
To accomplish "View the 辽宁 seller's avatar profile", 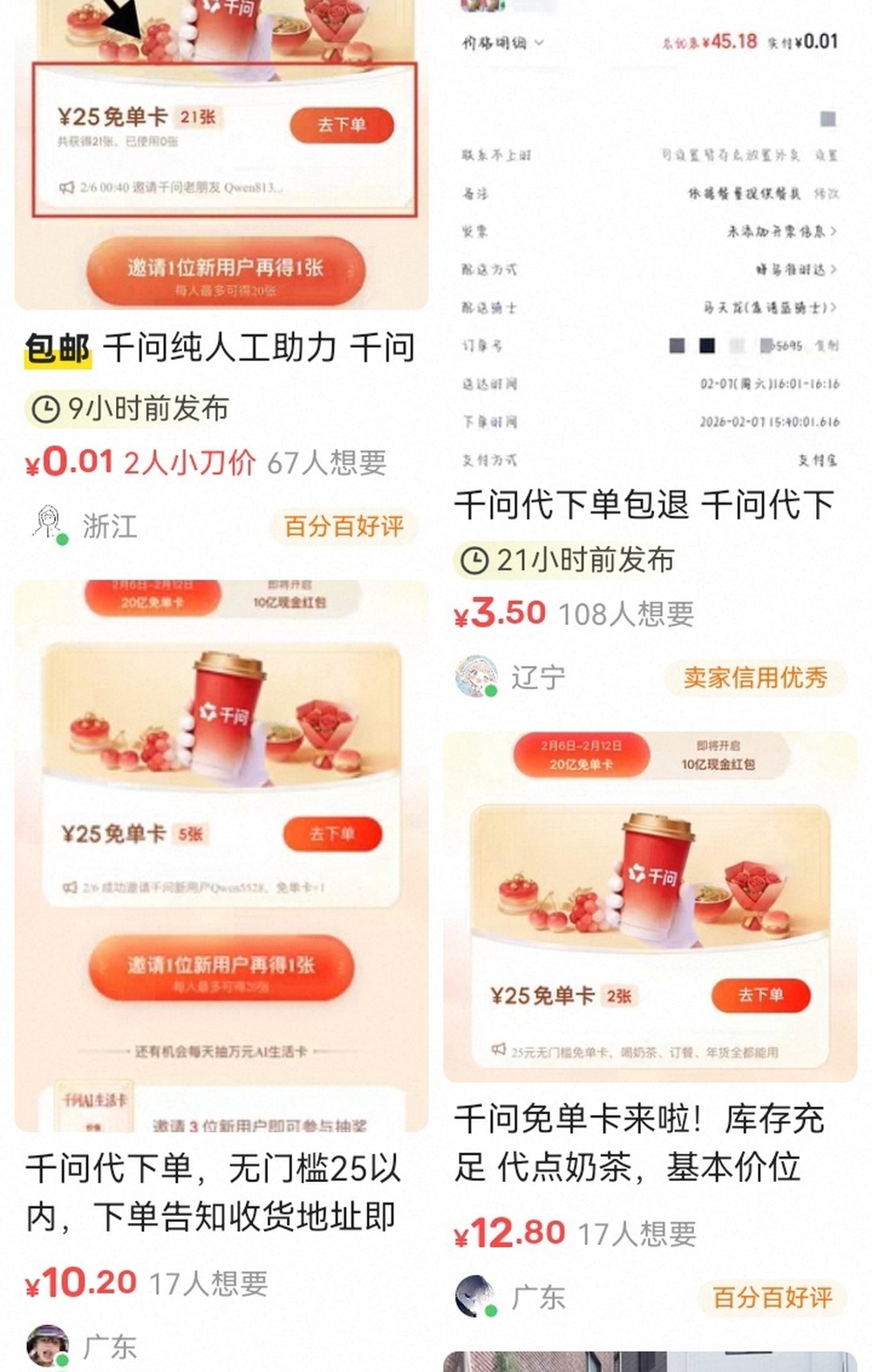I will pos(476,676).
